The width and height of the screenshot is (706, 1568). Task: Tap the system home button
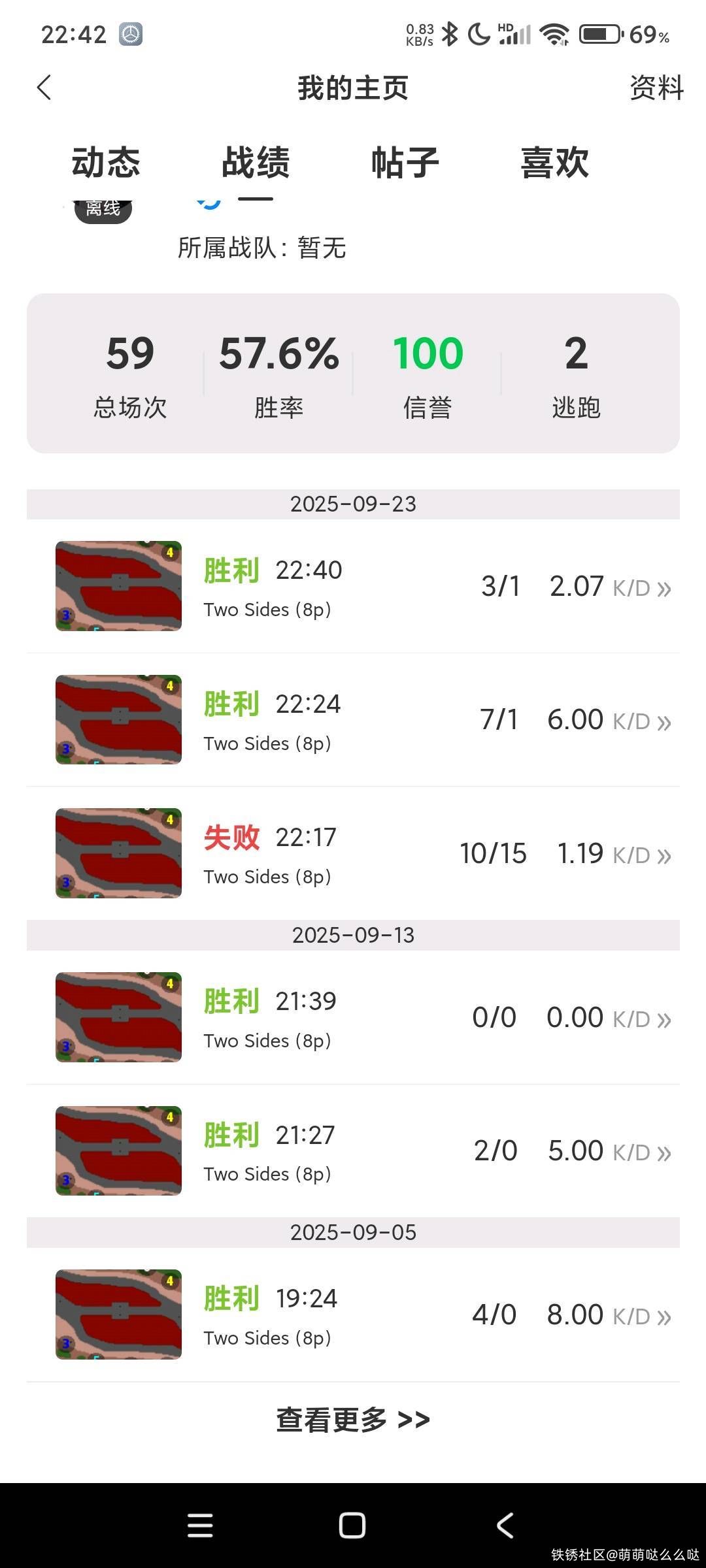352,1526
